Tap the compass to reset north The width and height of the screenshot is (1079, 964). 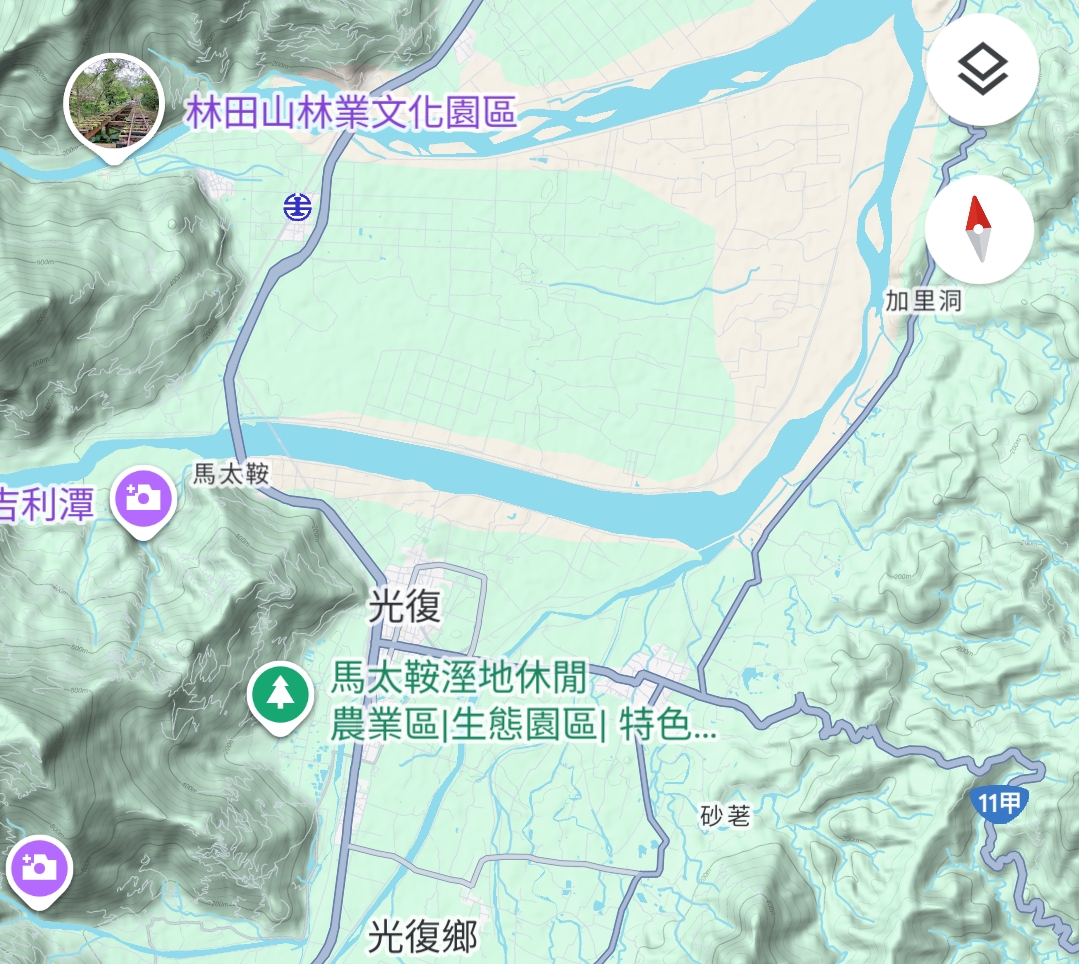978,230
